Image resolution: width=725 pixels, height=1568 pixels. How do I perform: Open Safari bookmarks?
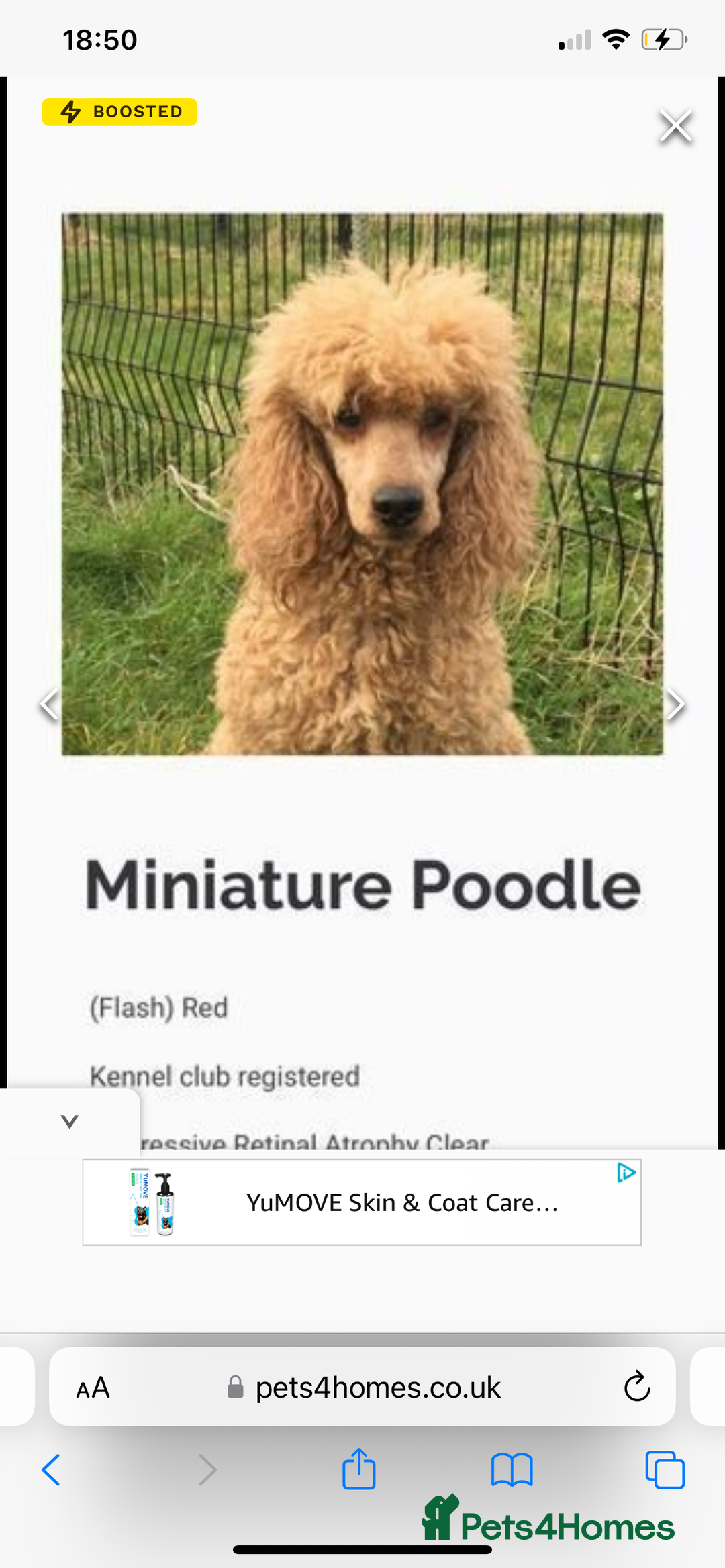512,1470
